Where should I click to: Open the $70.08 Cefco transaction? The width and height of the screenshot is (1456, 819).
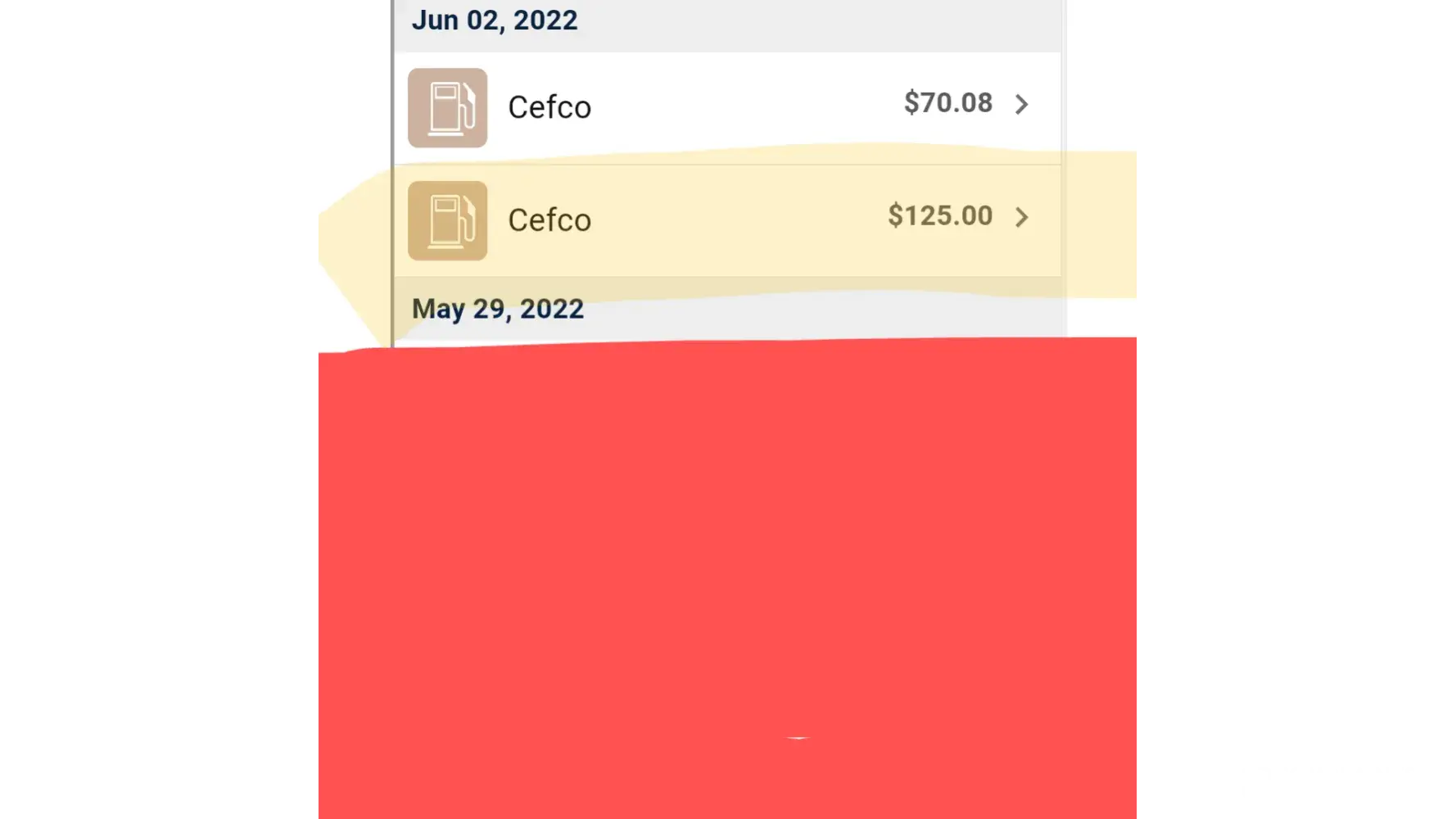[x=726, y=106]
